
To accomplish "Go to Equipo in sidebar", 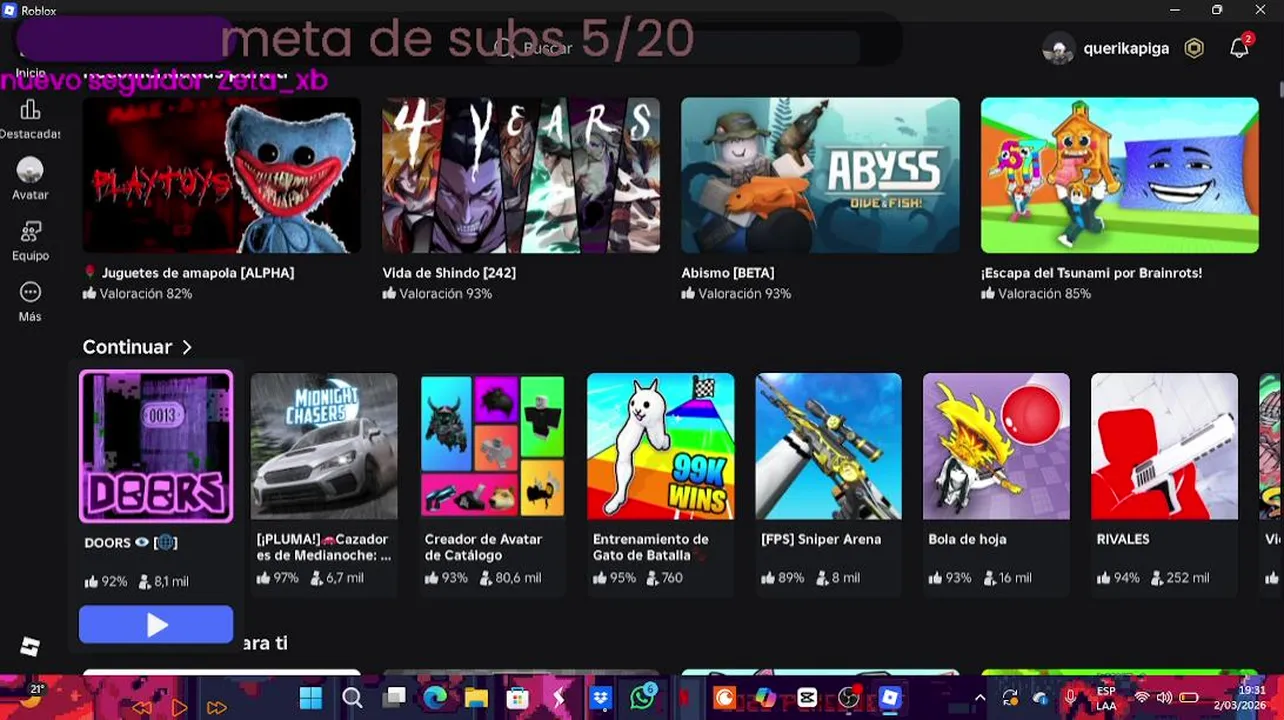I will pyautogui.click(x=30, y=240).
